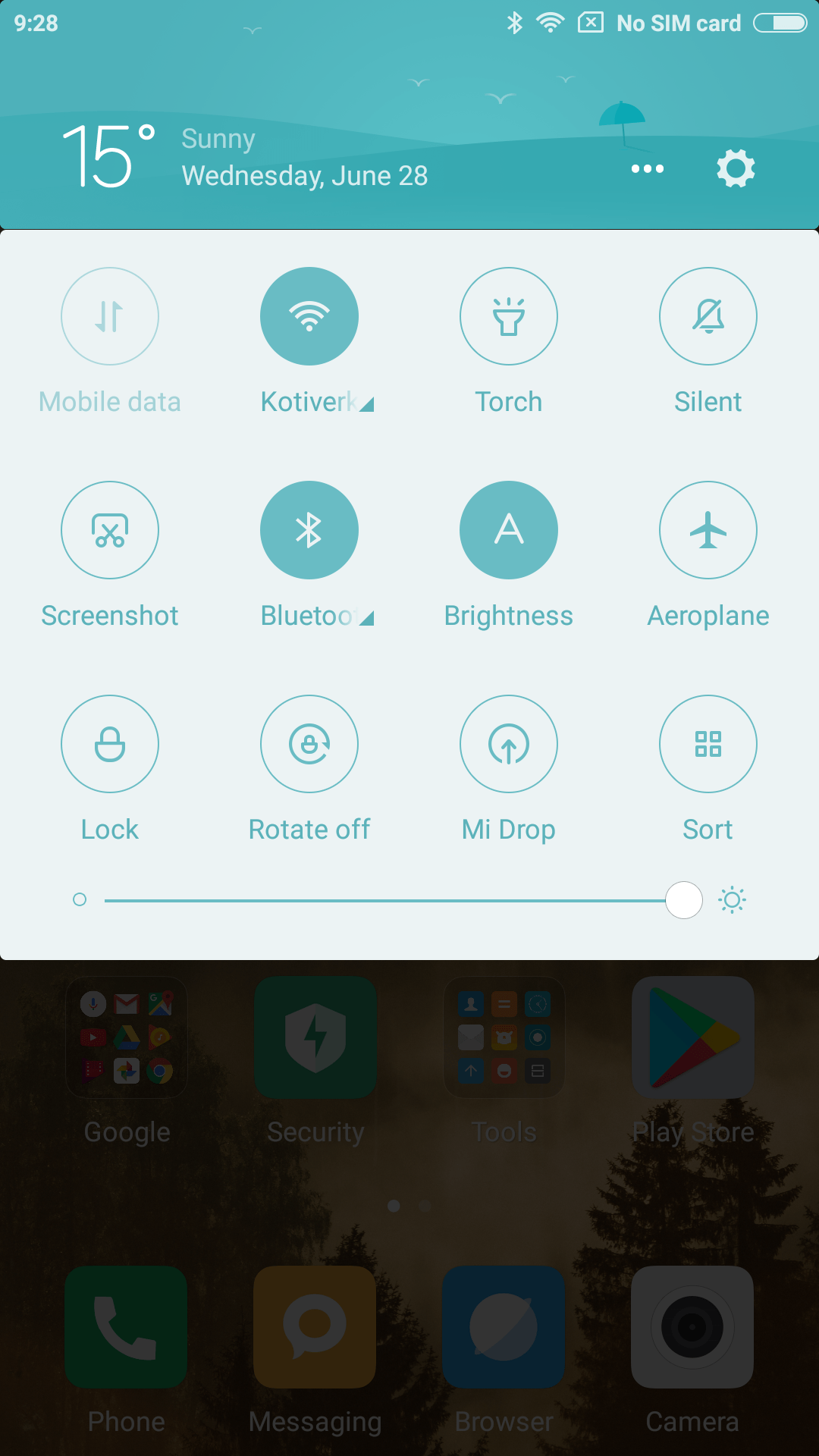Enable Aeroplane mode

[708, 530]
